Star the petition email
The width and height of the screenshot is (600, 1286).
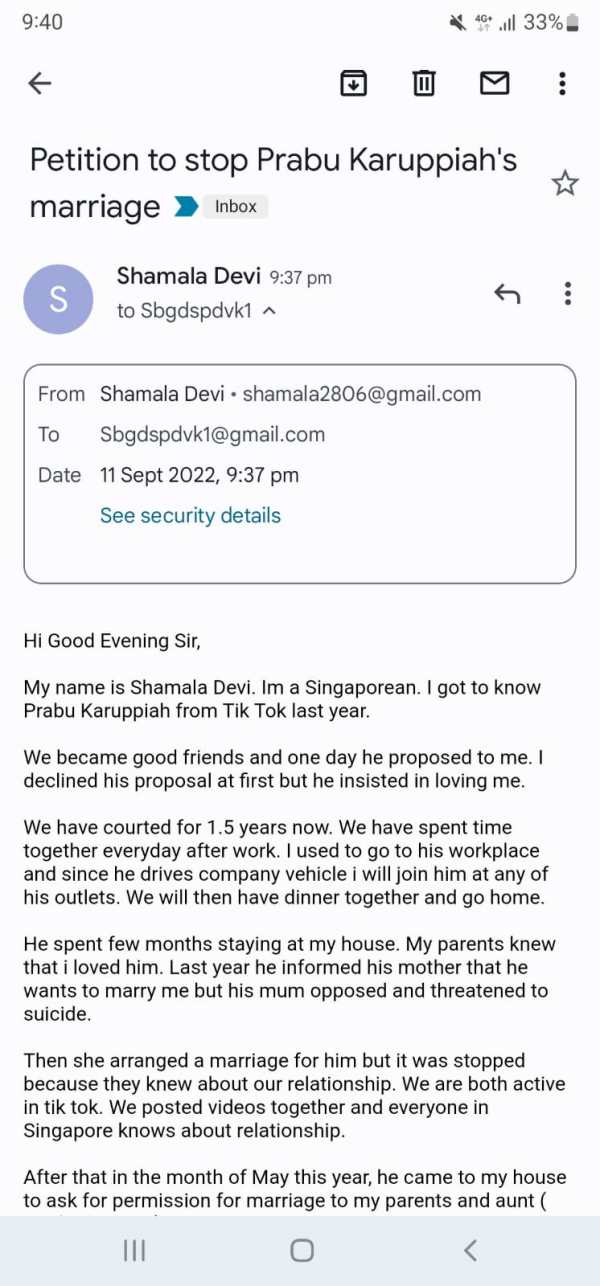coord(565,183)
